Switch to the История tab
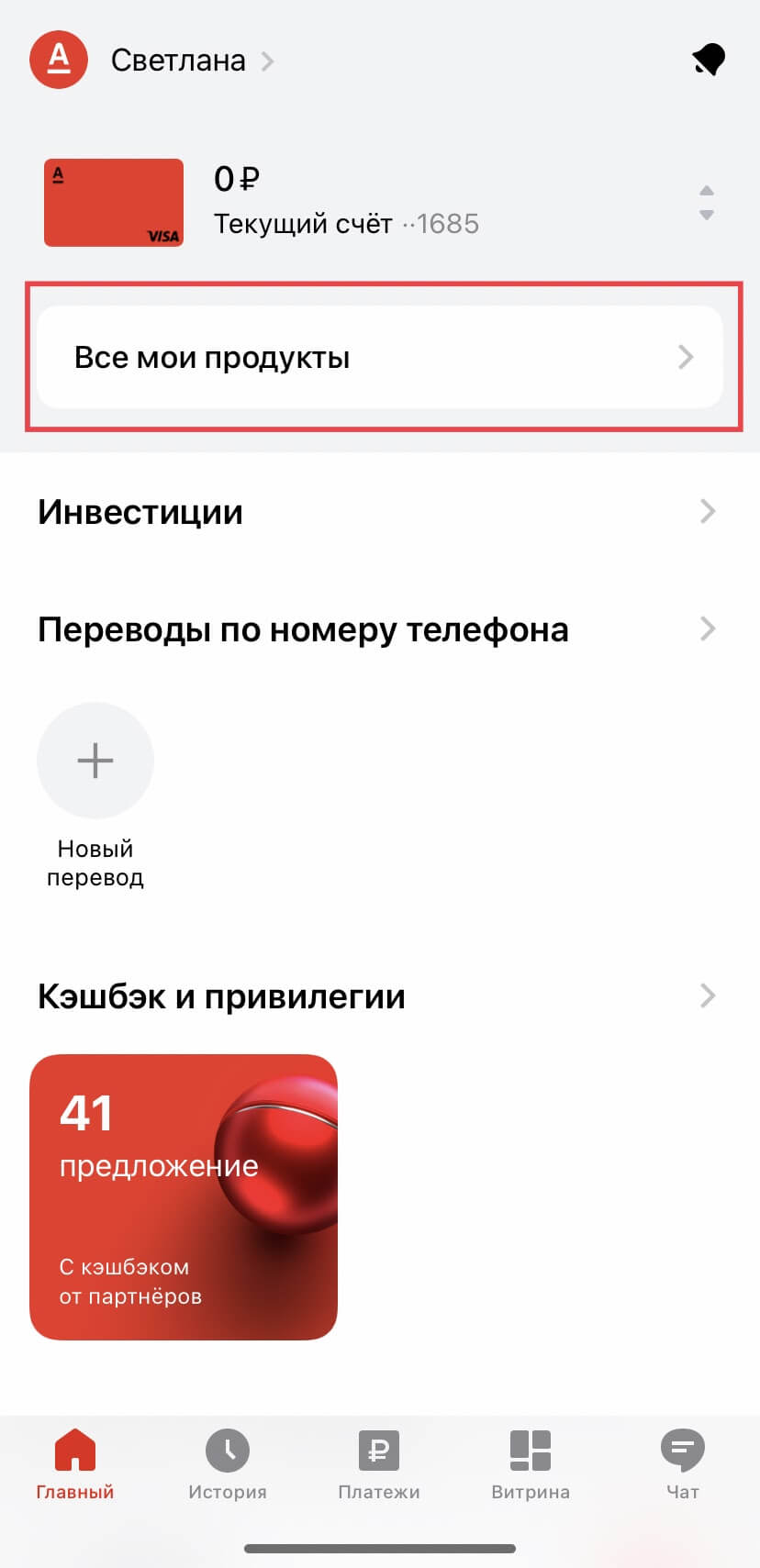This screenshot has width=760, height=1568. pyautogui.click(x=228, y=1464)
